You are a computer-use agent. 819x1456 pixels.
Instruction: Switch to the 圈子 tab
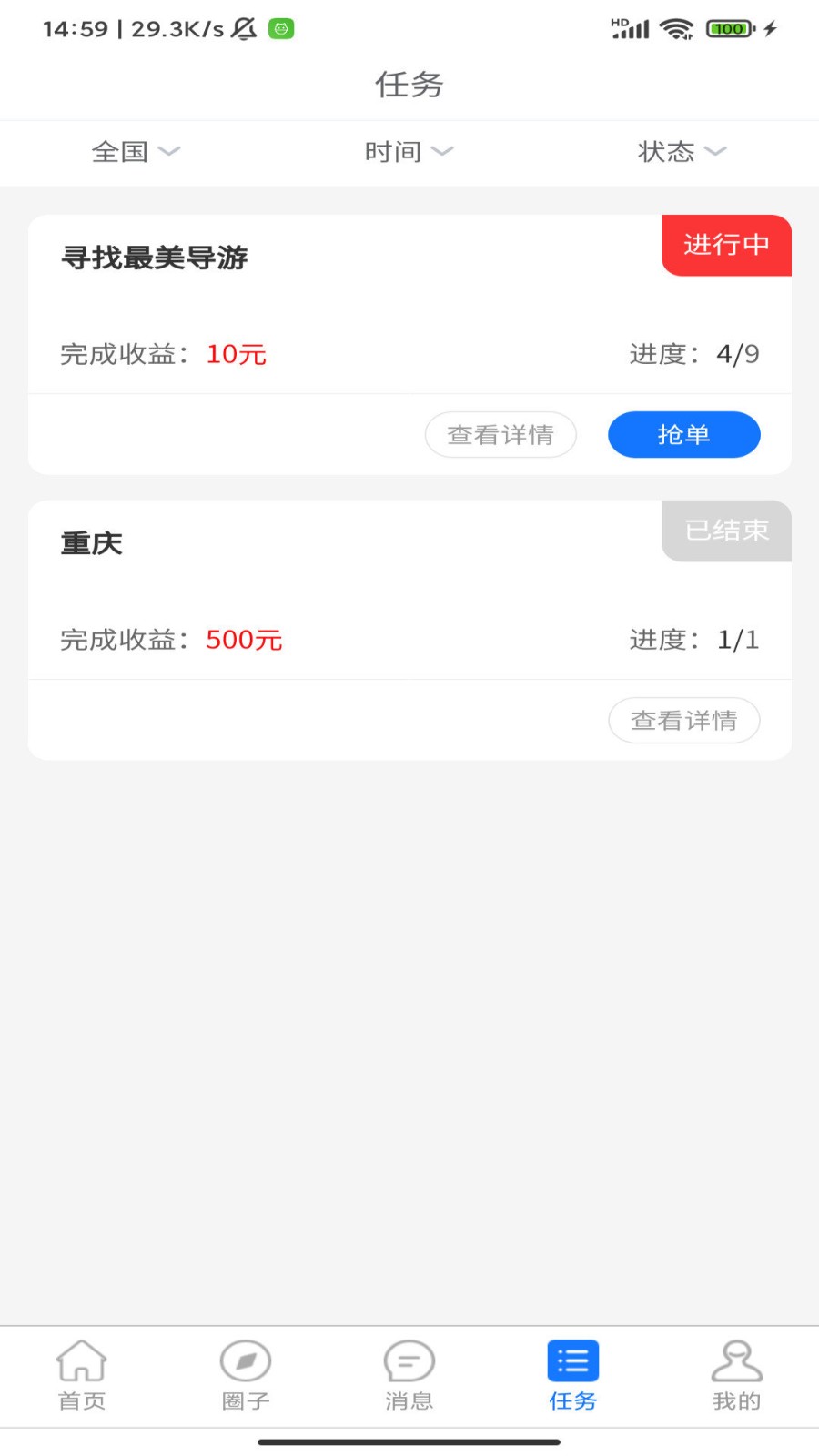[246, 1375]
